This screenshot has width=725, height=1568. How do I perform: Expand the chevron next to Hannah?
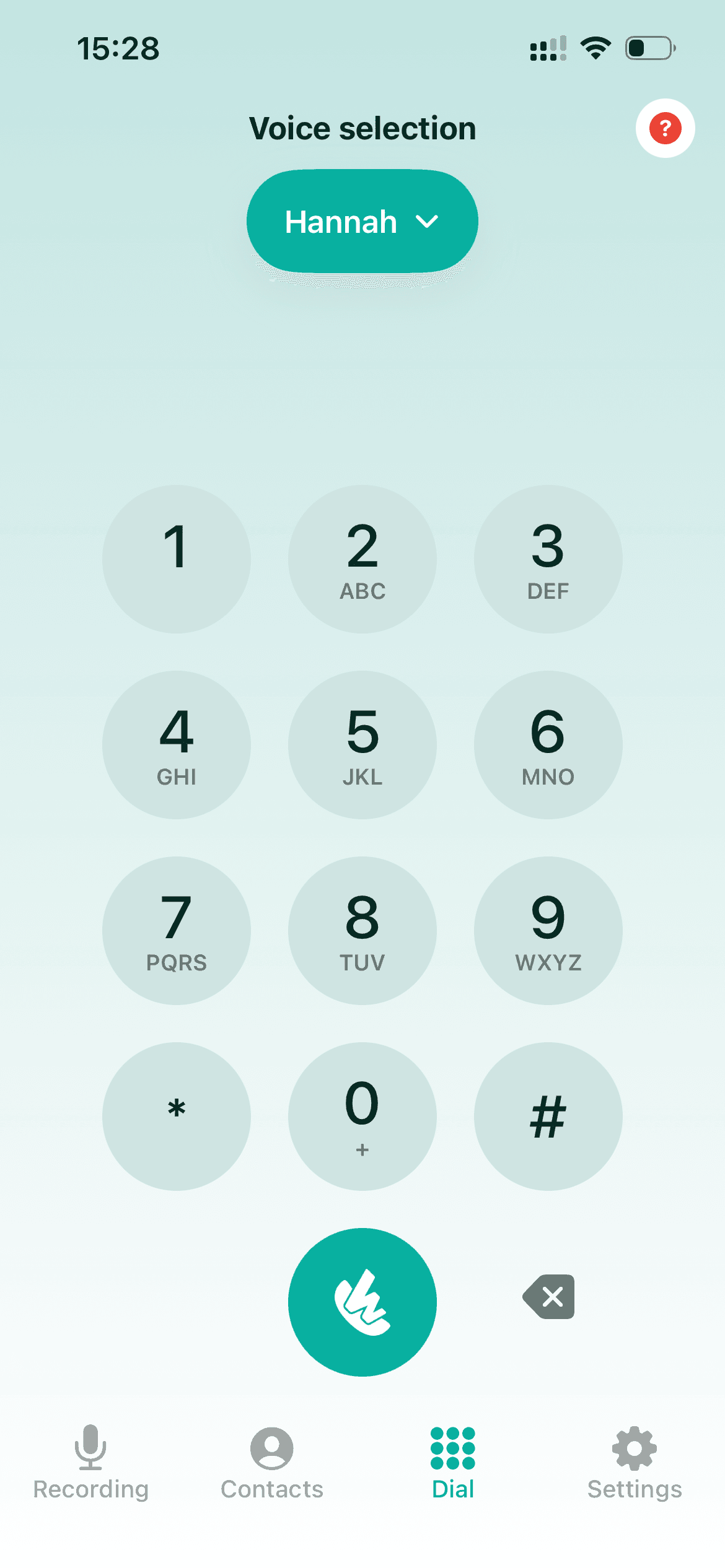(x=429, y=220)
